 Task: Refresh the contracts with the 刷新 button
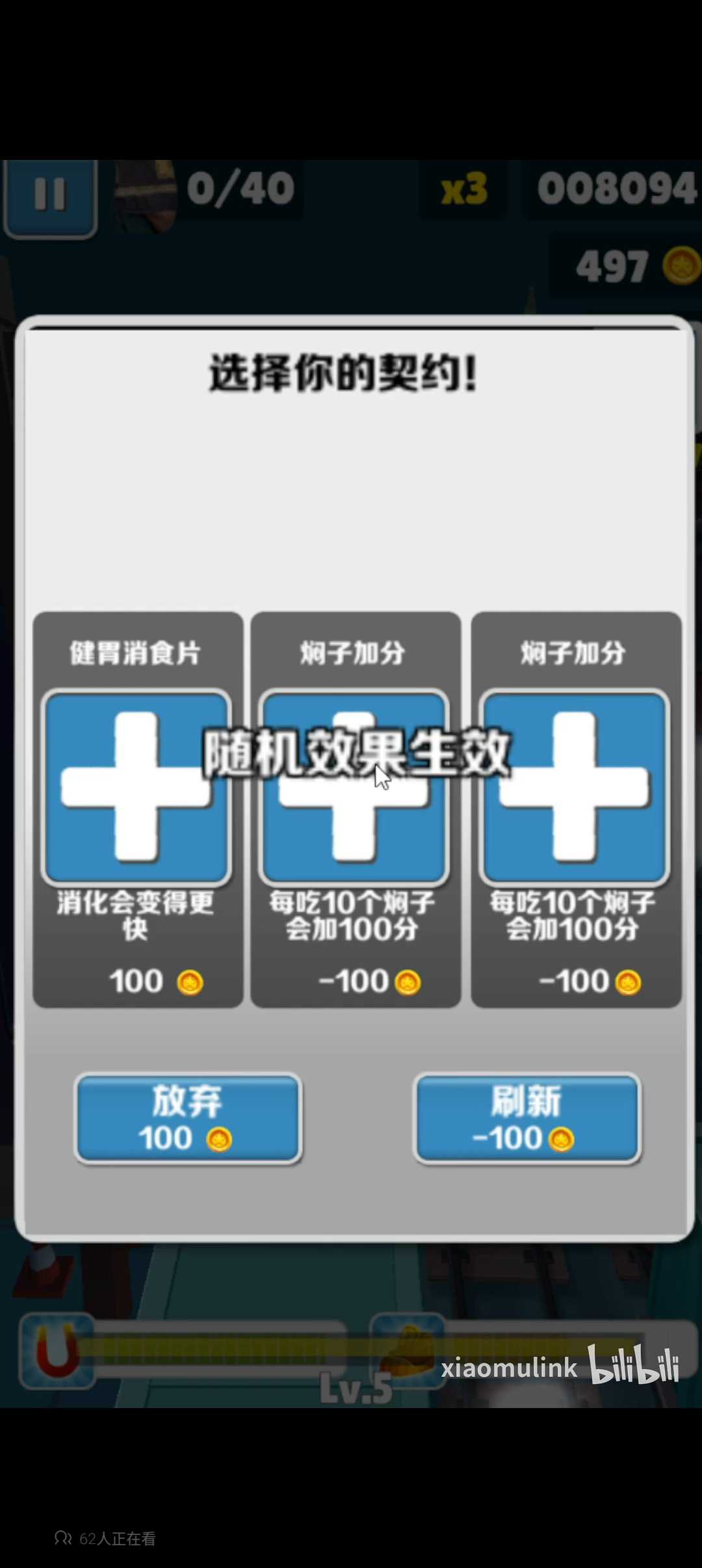(x=527, y=1118)
